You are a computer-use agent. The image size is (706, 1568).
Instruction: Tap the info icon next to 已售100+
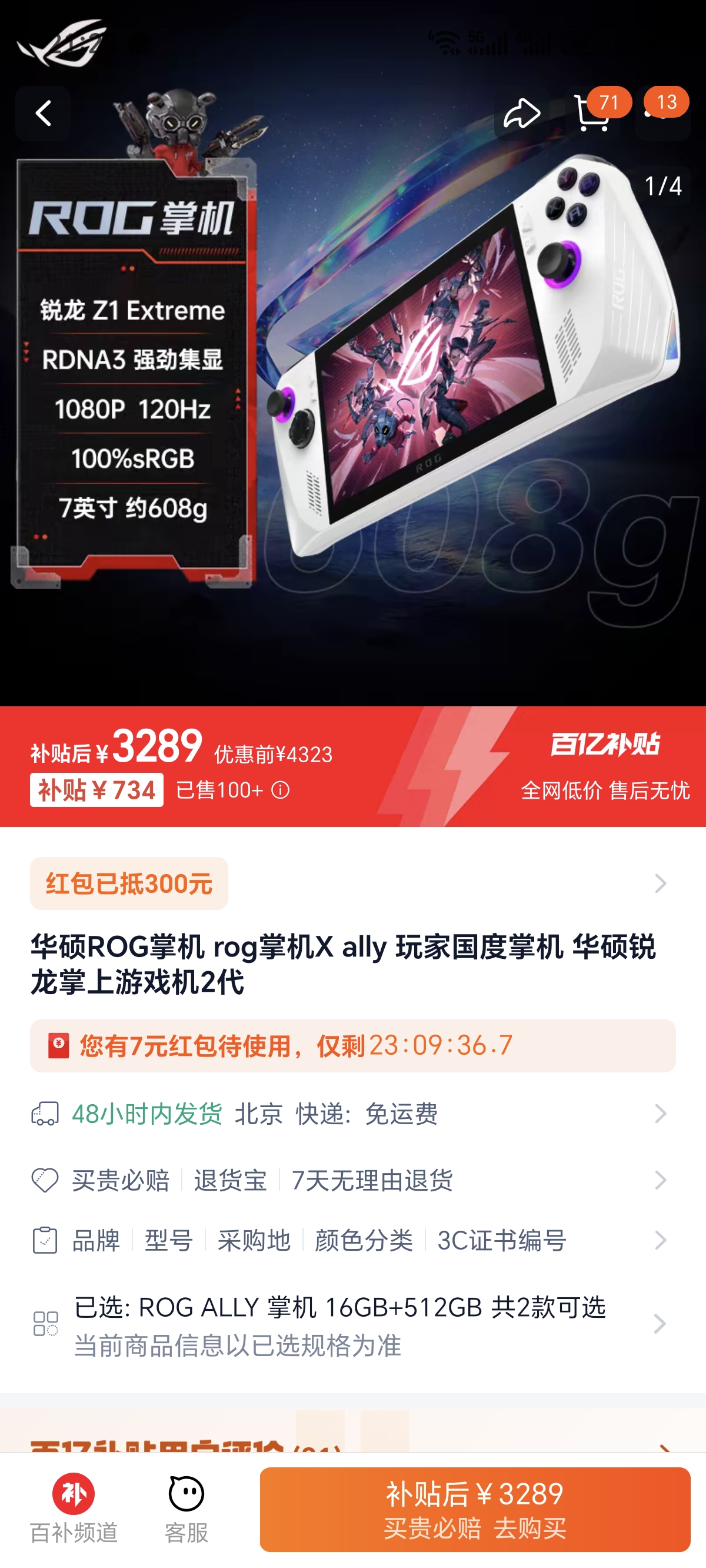click(281, 790)
